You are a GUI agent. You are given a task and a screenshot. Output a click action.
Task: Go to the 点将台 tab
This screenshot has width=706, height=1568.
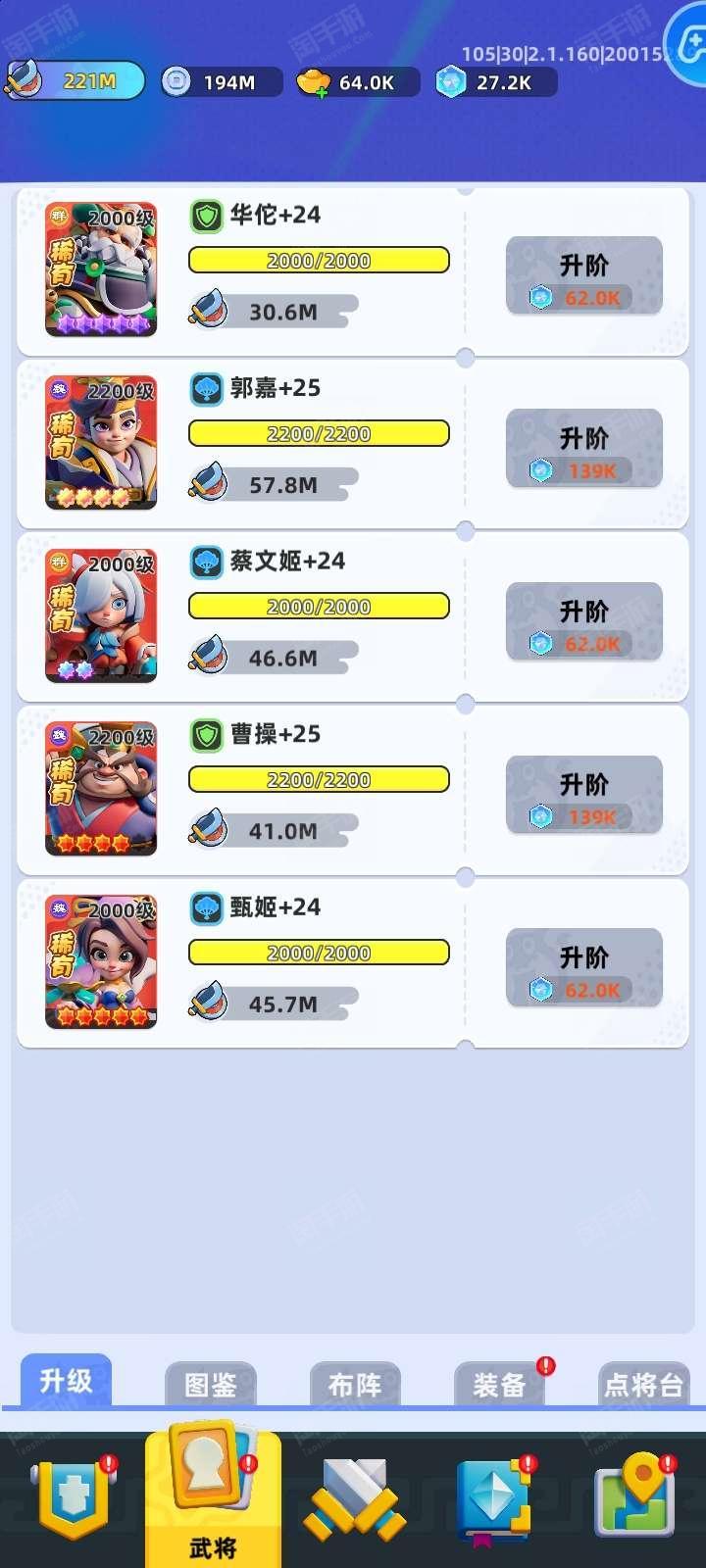[x=643, y=1384]
